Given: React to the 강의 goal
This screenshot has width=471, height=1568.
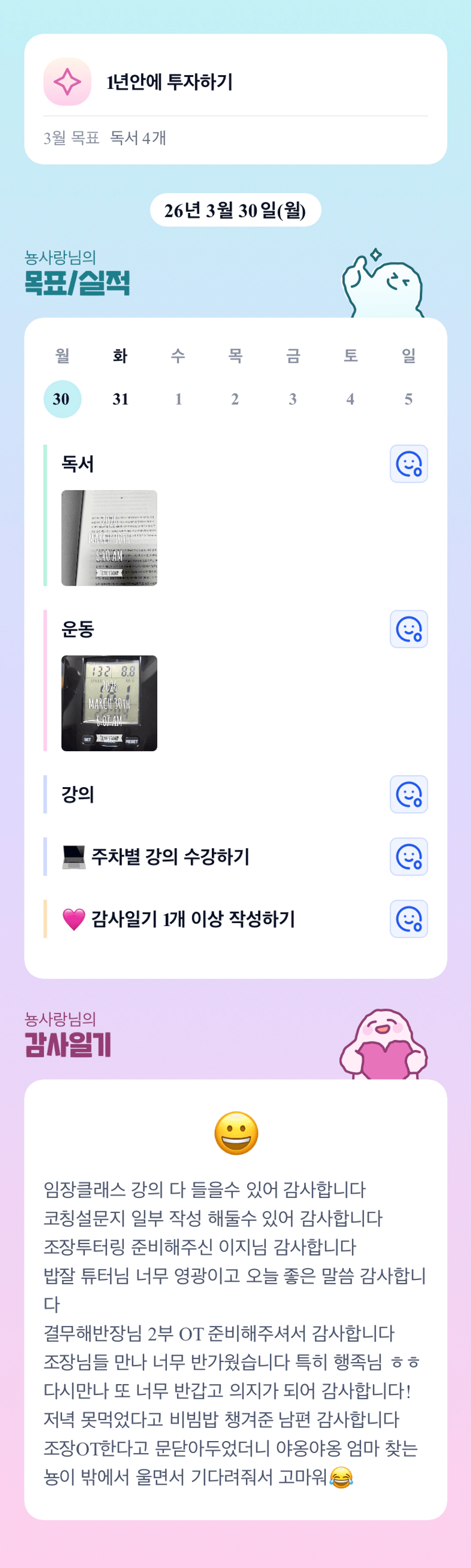Looking at the screenshot, I should [x=408, y=795].
